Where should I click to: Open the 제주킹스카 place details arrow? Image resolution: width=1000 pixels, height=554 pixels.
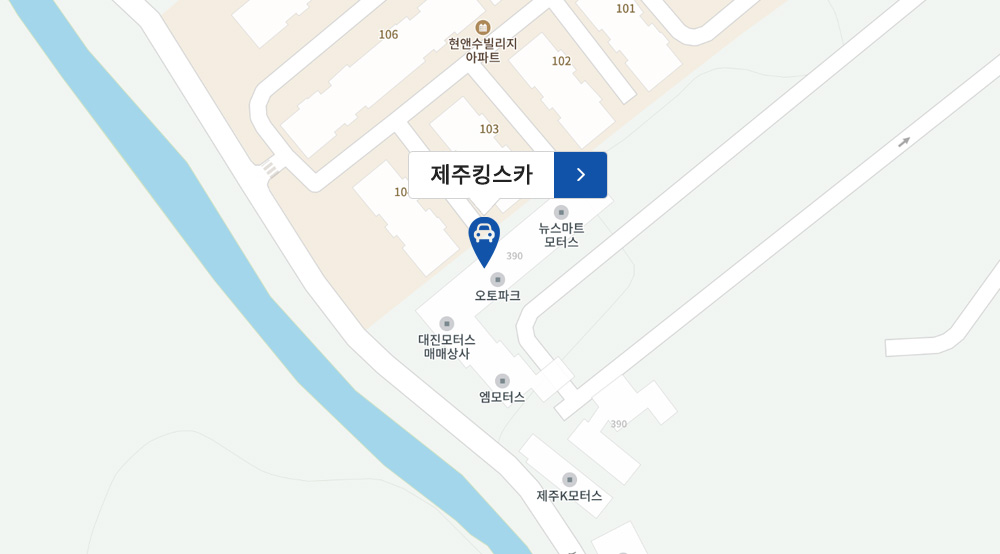point(580,175)
